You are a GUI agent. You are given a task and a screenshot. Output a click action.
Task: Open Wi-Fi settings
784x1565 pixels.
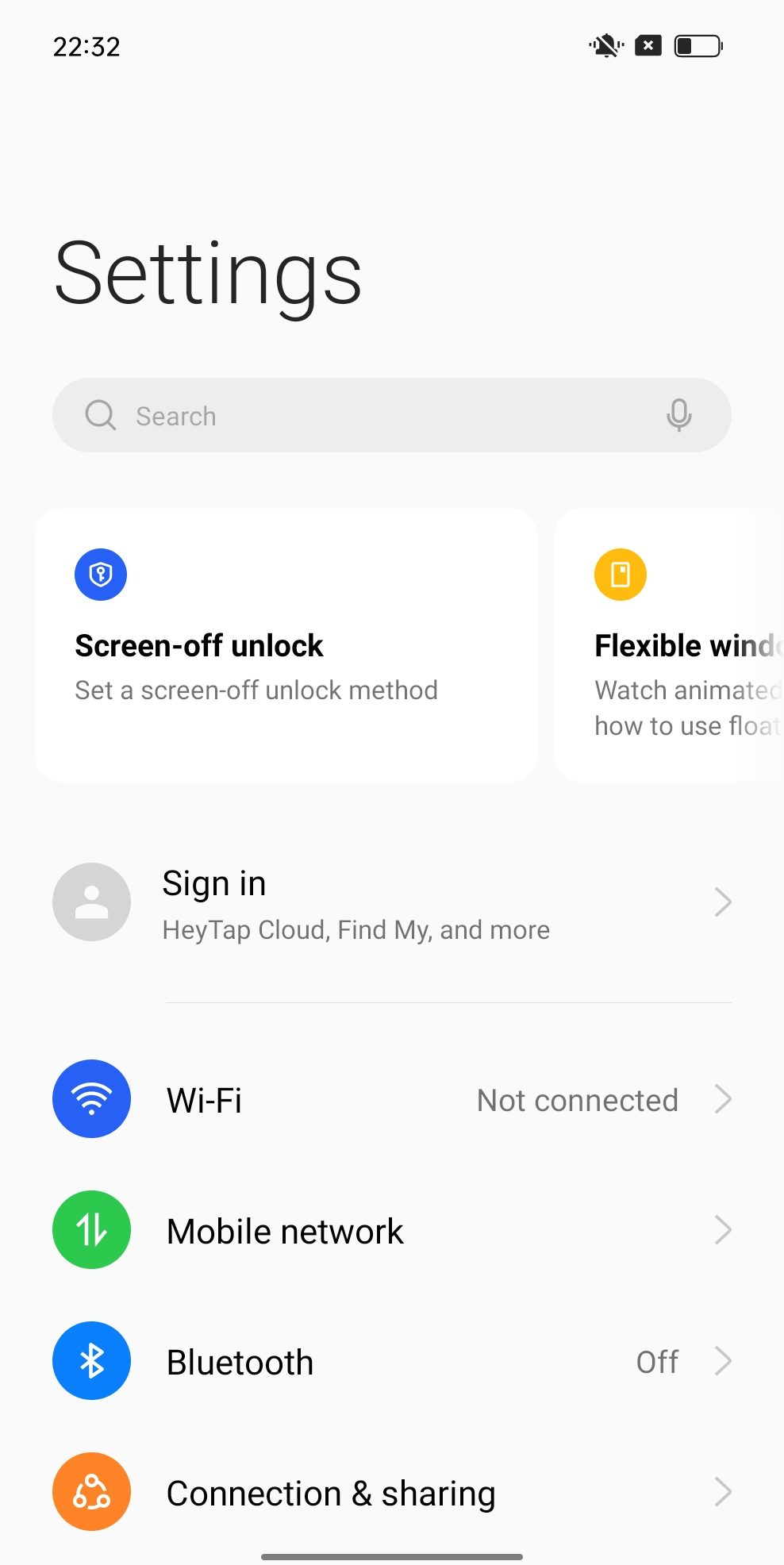pos(392,1099)
